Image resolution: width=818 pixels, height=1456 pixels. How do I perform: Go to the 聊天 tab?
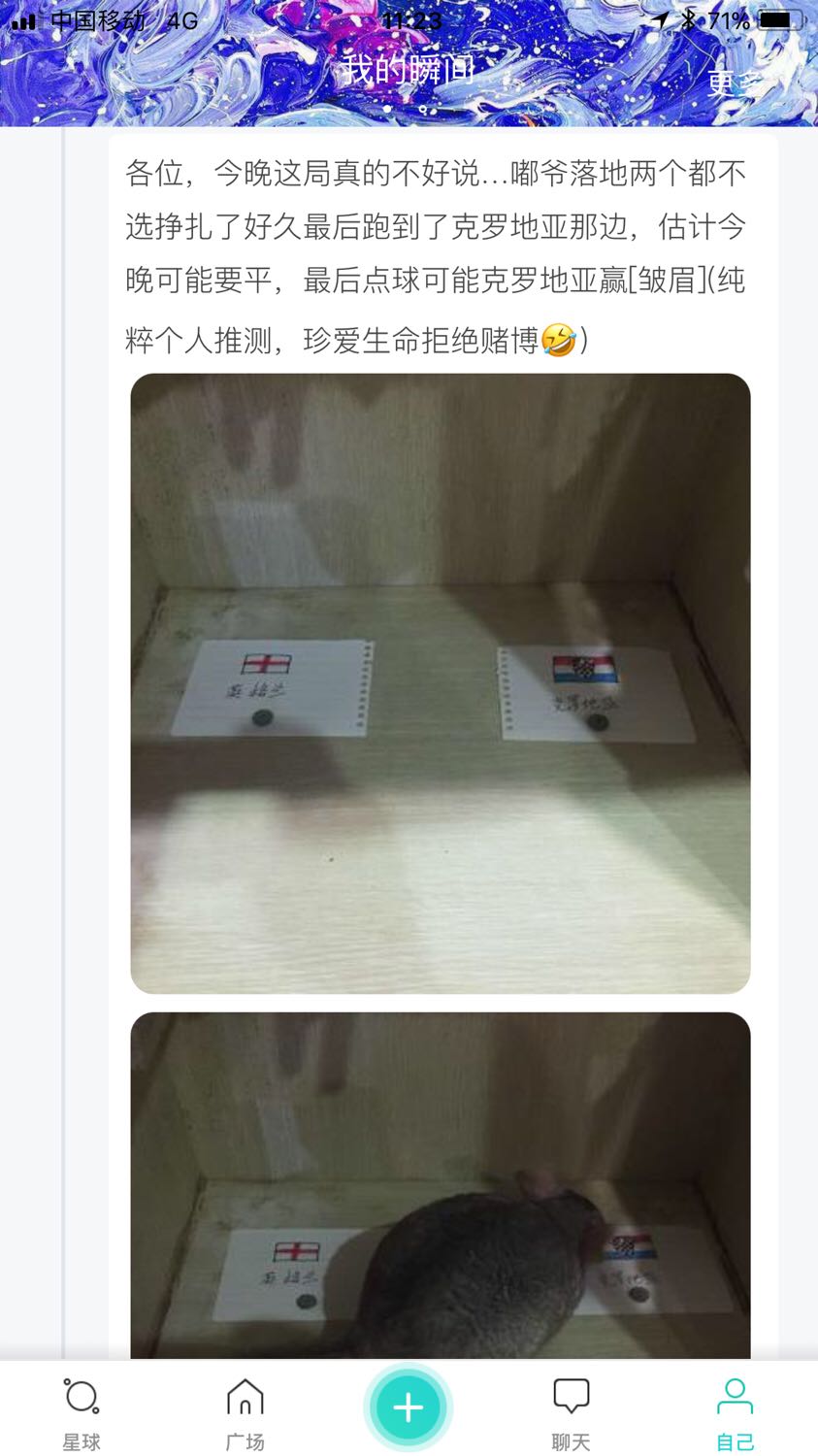pos(571,1412)
